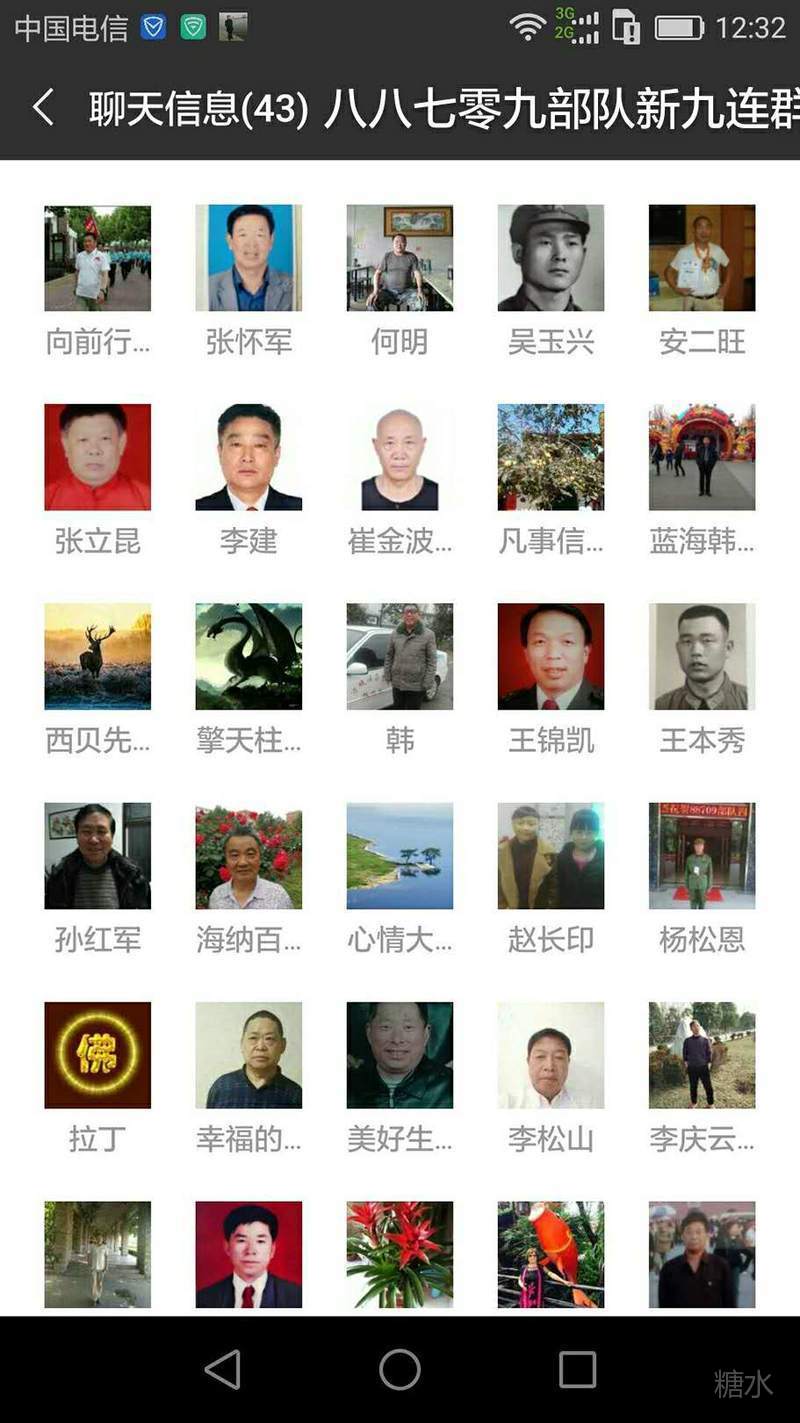Open 王锦凯's profile
Screen dimensions: 800x1423
[x=550, y=656]
